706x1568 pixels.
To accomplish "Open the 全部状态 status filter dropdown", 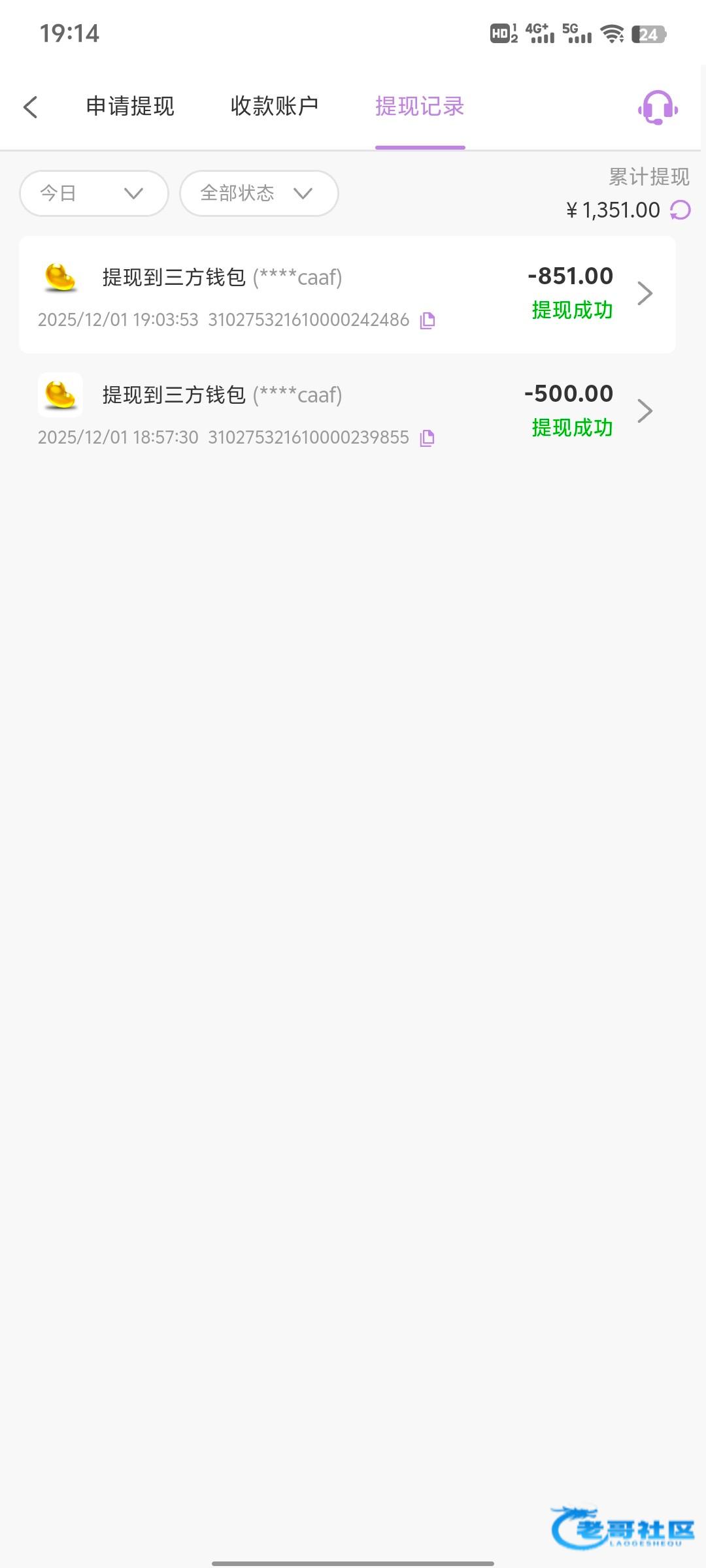I will (259, 193).
